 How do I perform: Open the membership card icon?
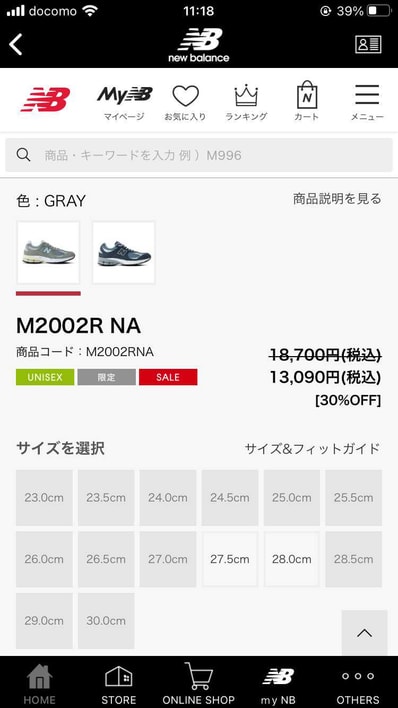click(x=368, y=45)
